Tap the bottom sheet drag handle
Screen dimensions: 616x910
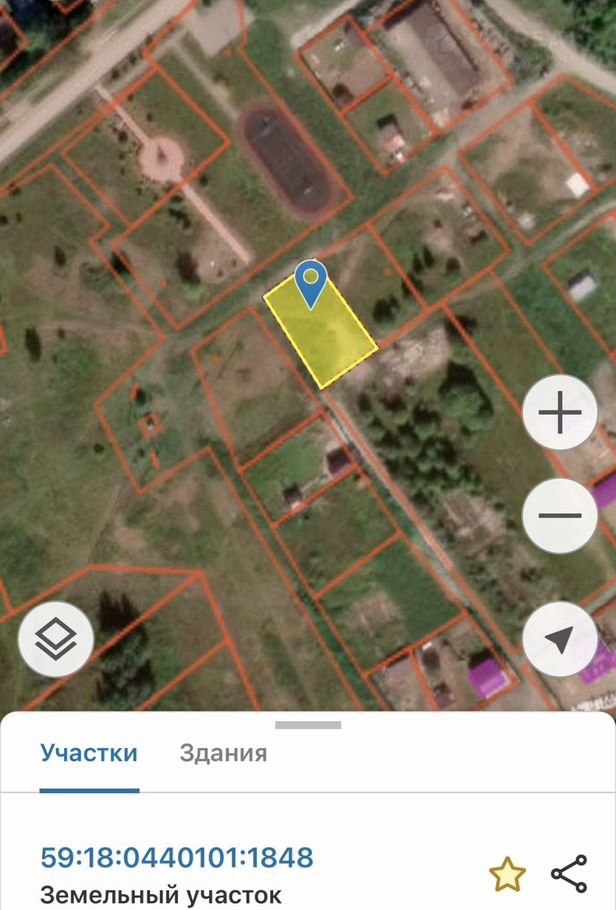[308, 725]
